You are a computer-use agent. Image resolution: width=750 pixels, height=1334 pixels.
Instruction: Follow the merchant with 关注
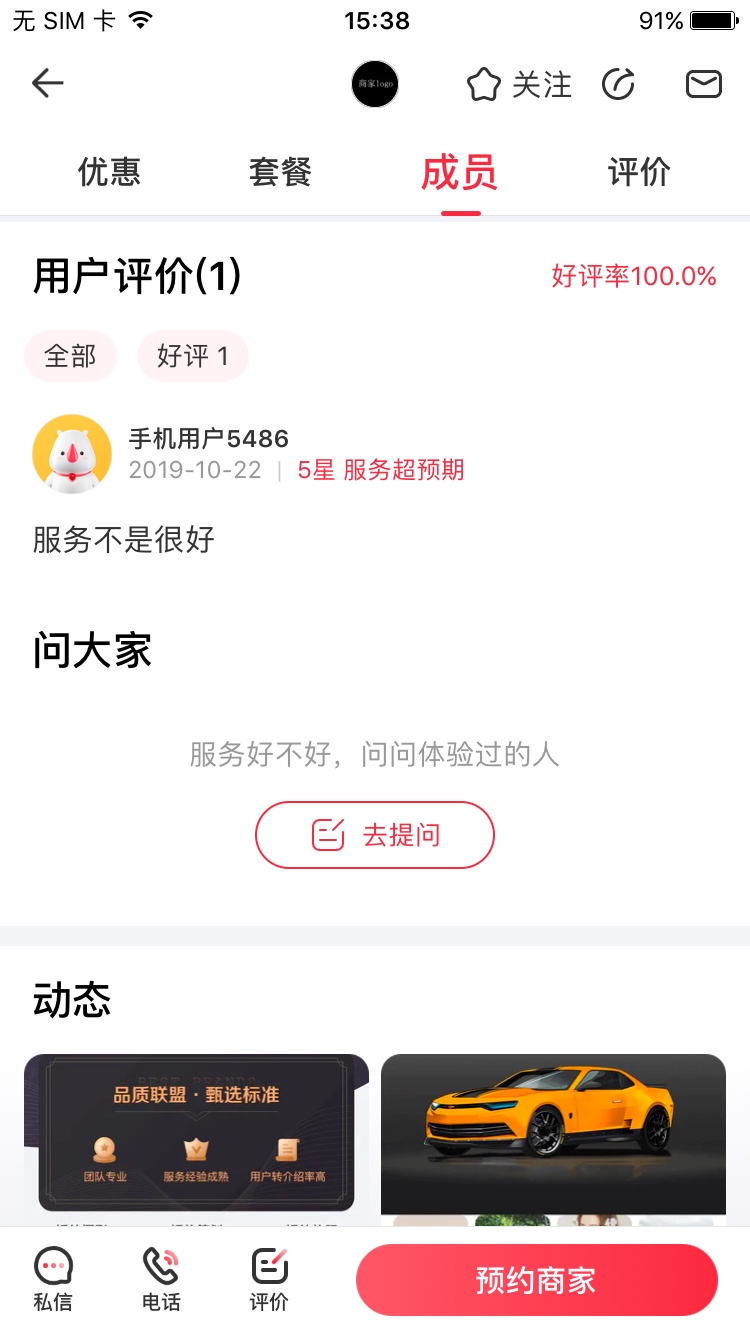pos(520,85)
